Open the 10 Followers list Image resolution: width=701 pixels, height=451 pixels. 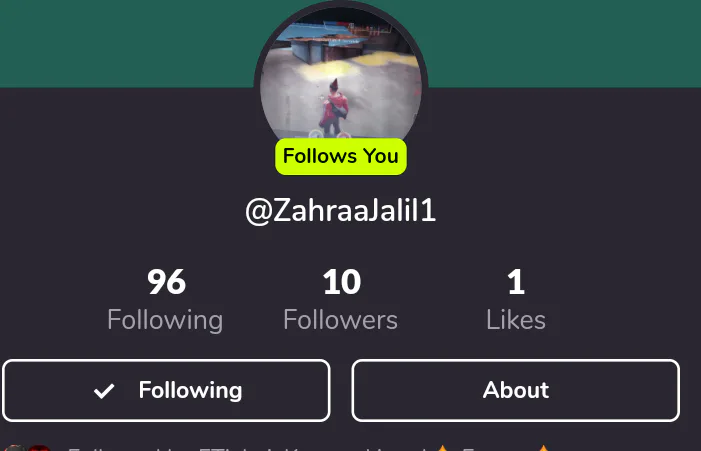(341, 300)
